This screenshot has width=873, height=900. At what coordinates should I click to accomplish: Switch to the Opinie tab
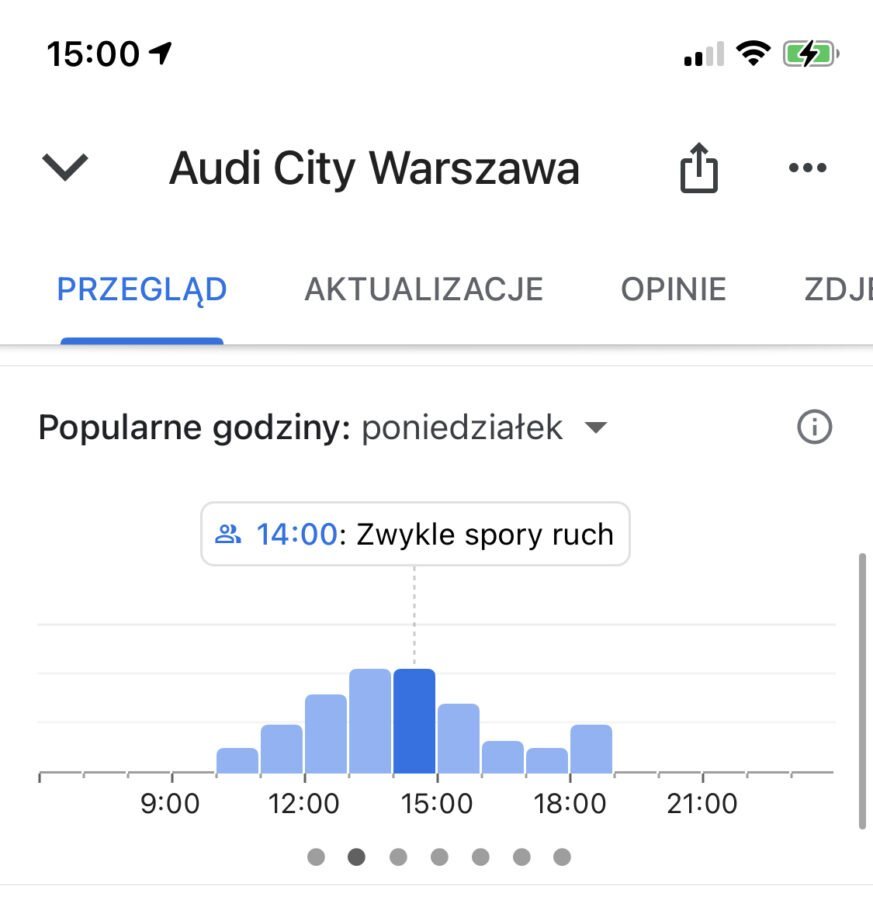click(x=673, y=290)
